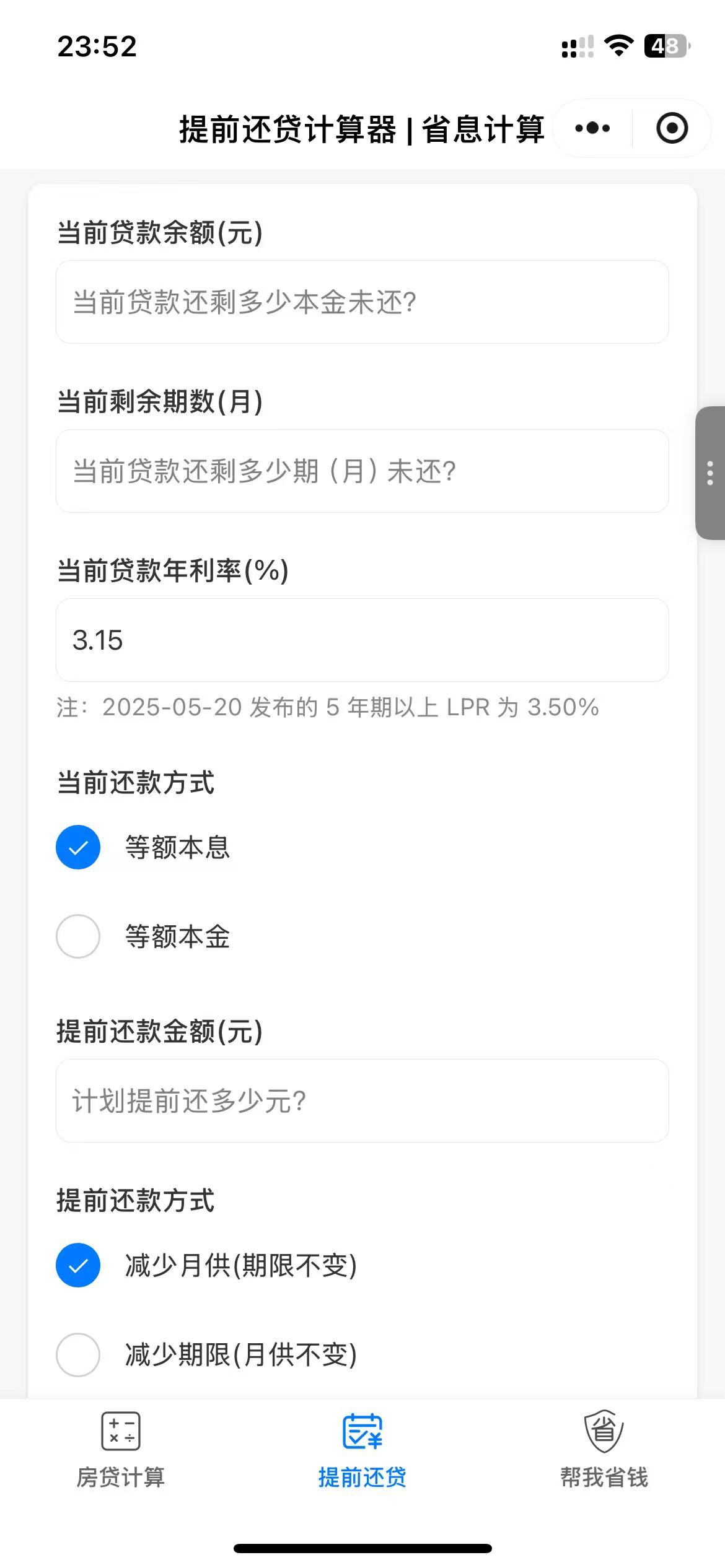Tap the gray side handle with three dots
This screenshot has height=1568, width=725.
point(710,473)
